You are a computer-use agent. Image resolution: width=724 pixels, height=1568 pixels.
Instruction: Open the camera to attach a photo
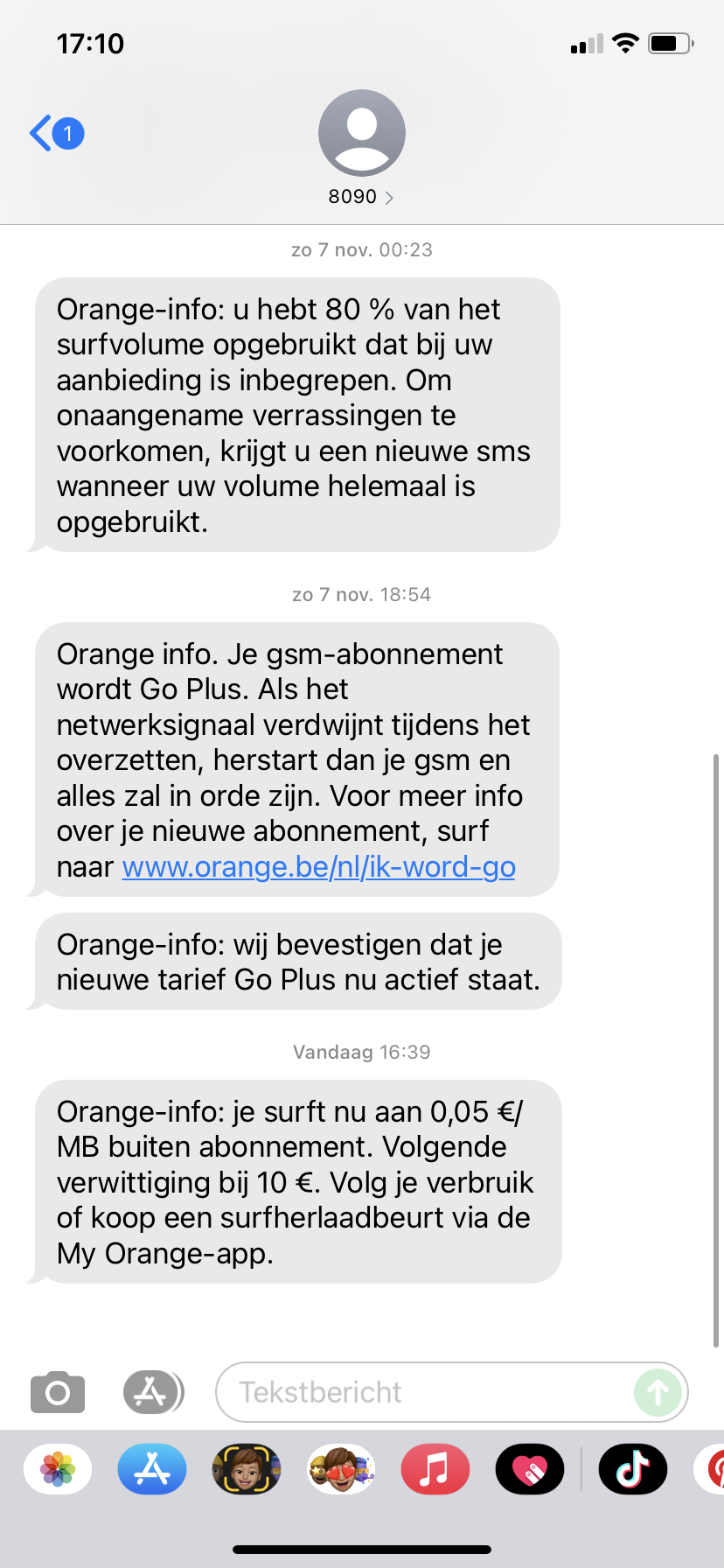tap(58, 1391)
